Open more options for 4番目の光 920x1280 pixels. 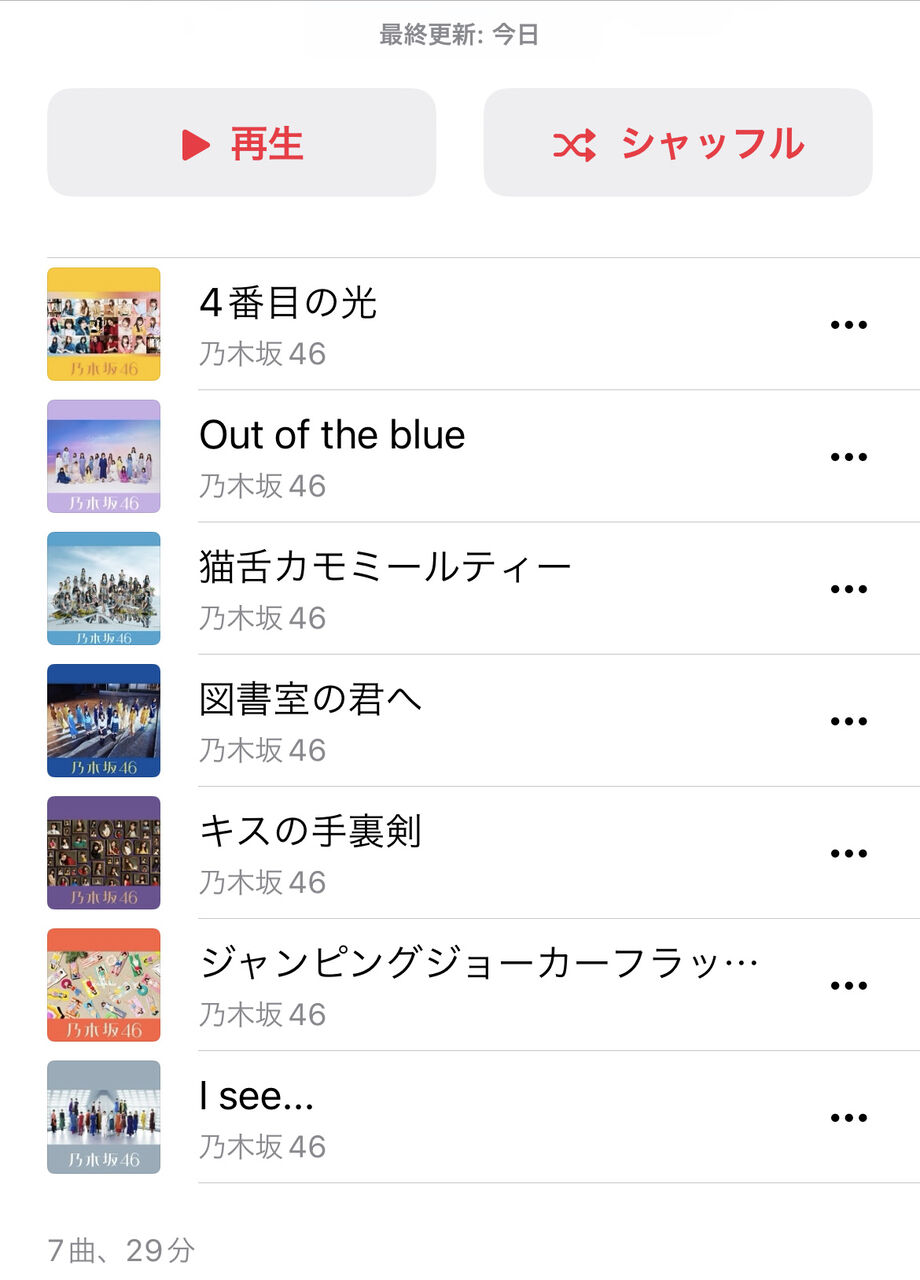[848, 324]
